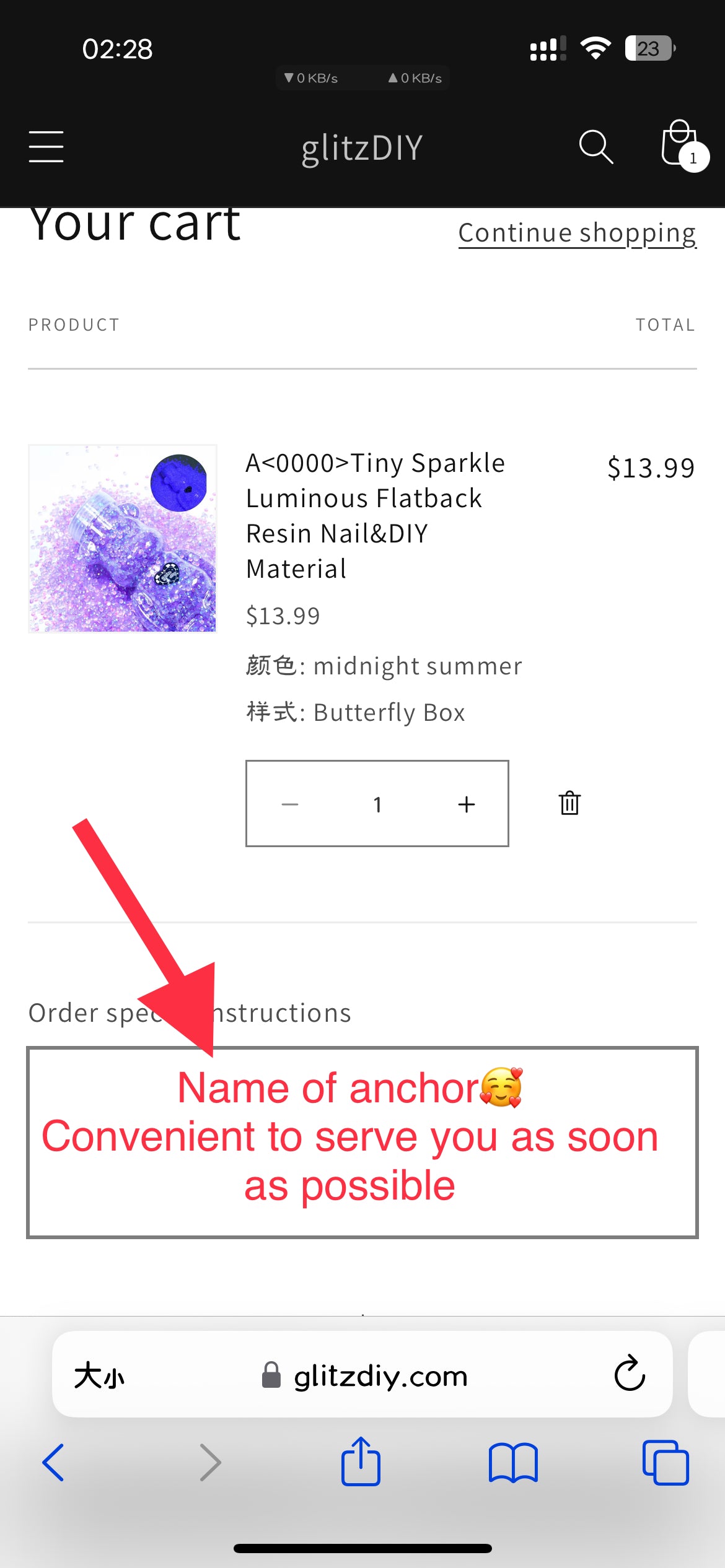The image size is (725, 1568).
Task: Open Tiny Sparkle Luminous Flatback product title
Action: [x=374, y=515]
